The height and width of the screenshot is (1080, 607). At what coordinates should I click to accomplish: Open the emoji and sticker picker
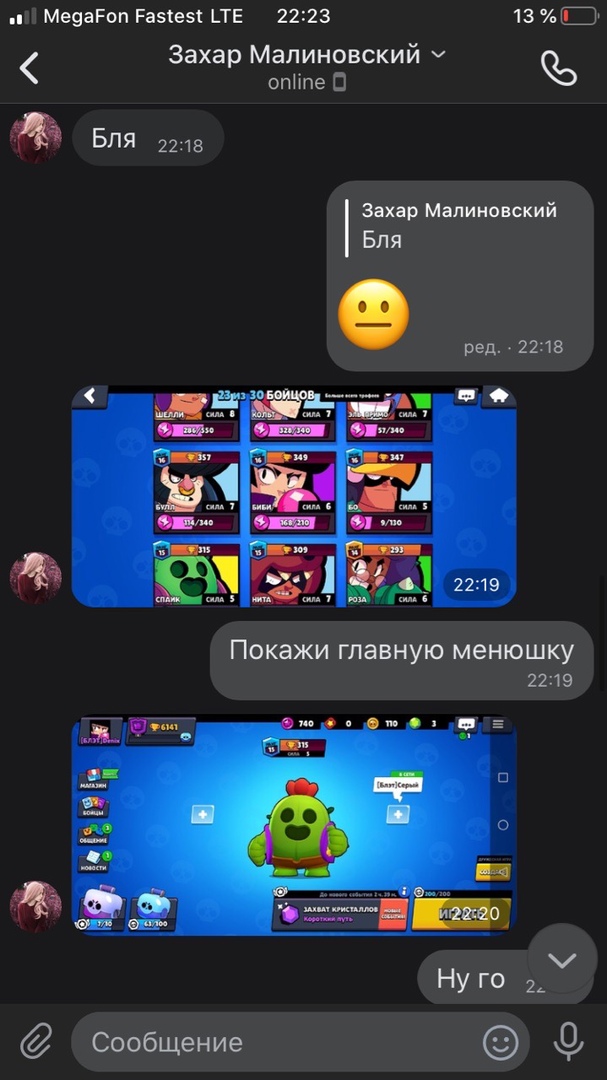point(501,1042)
